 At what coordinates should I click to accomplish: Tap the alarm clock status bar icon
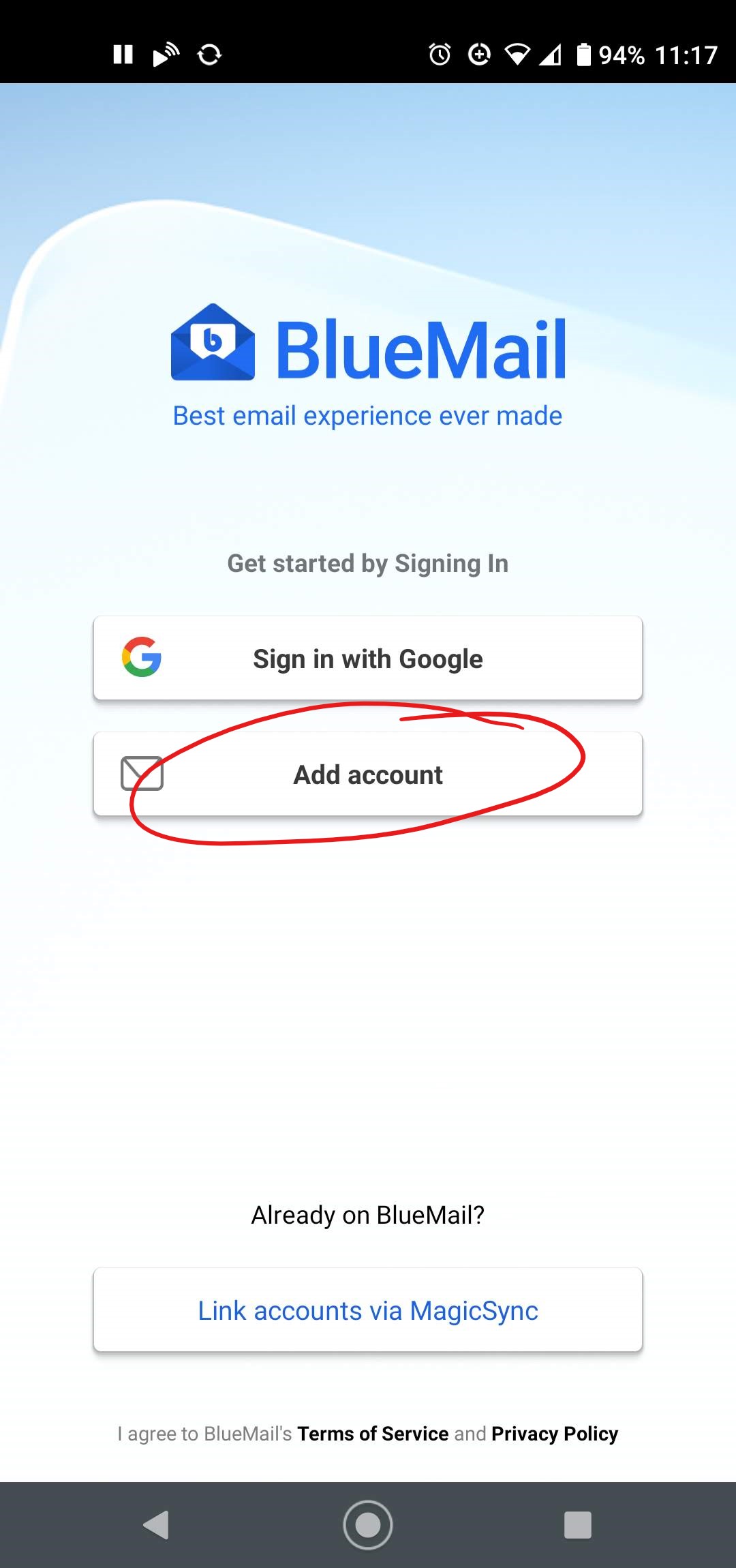[x=440, y=55]
